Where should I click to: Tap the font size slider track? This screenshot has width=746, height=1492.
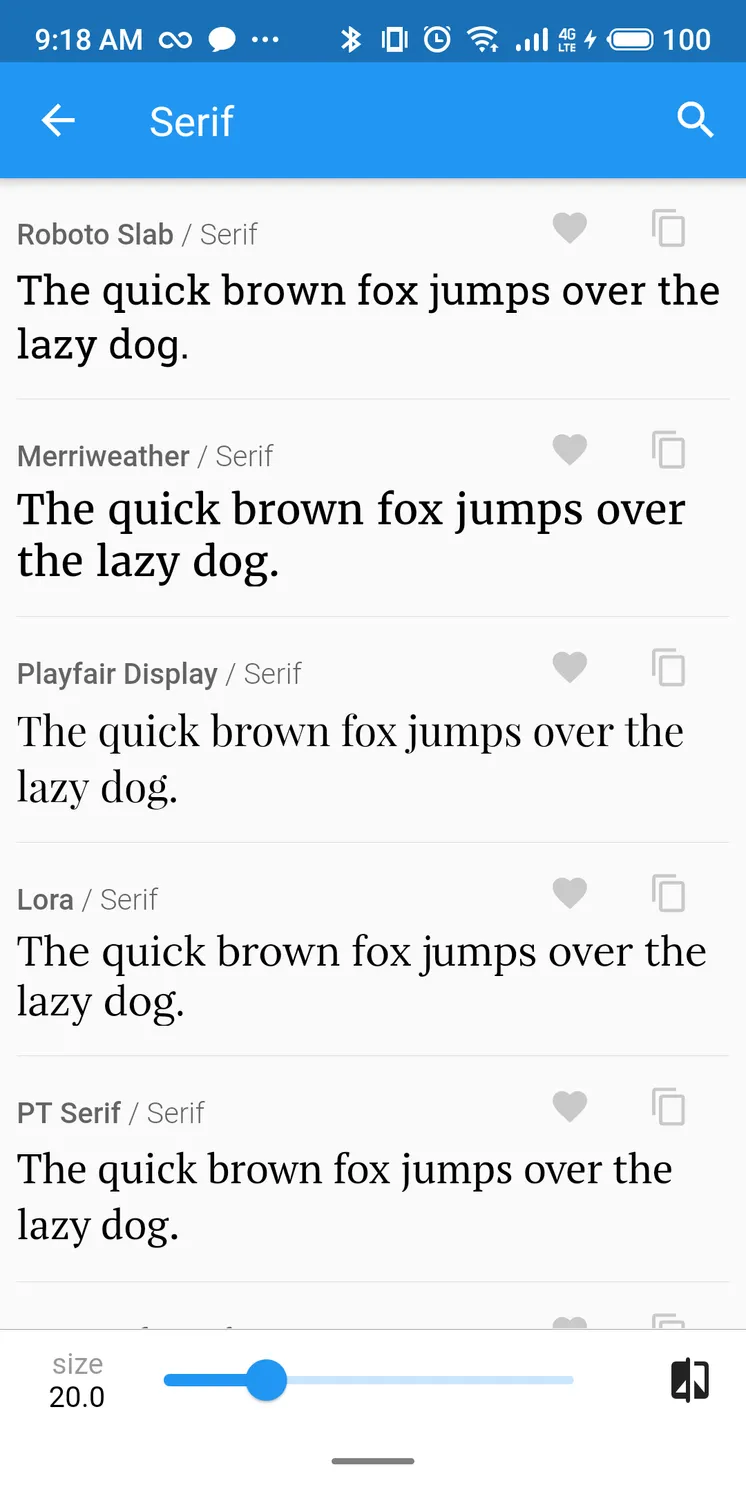tap(369, 1380)
